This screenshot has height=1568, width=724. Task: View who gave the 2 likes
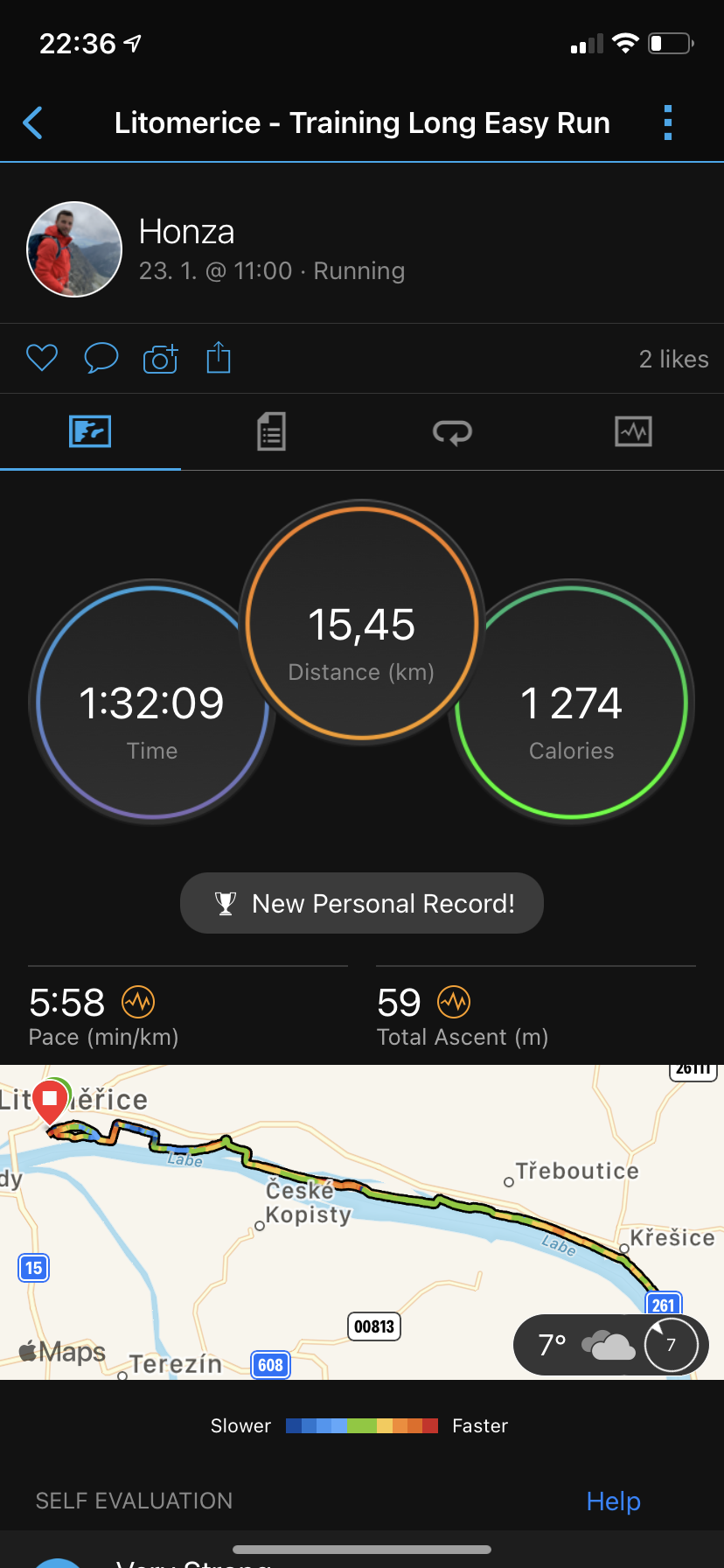[673, 359]
